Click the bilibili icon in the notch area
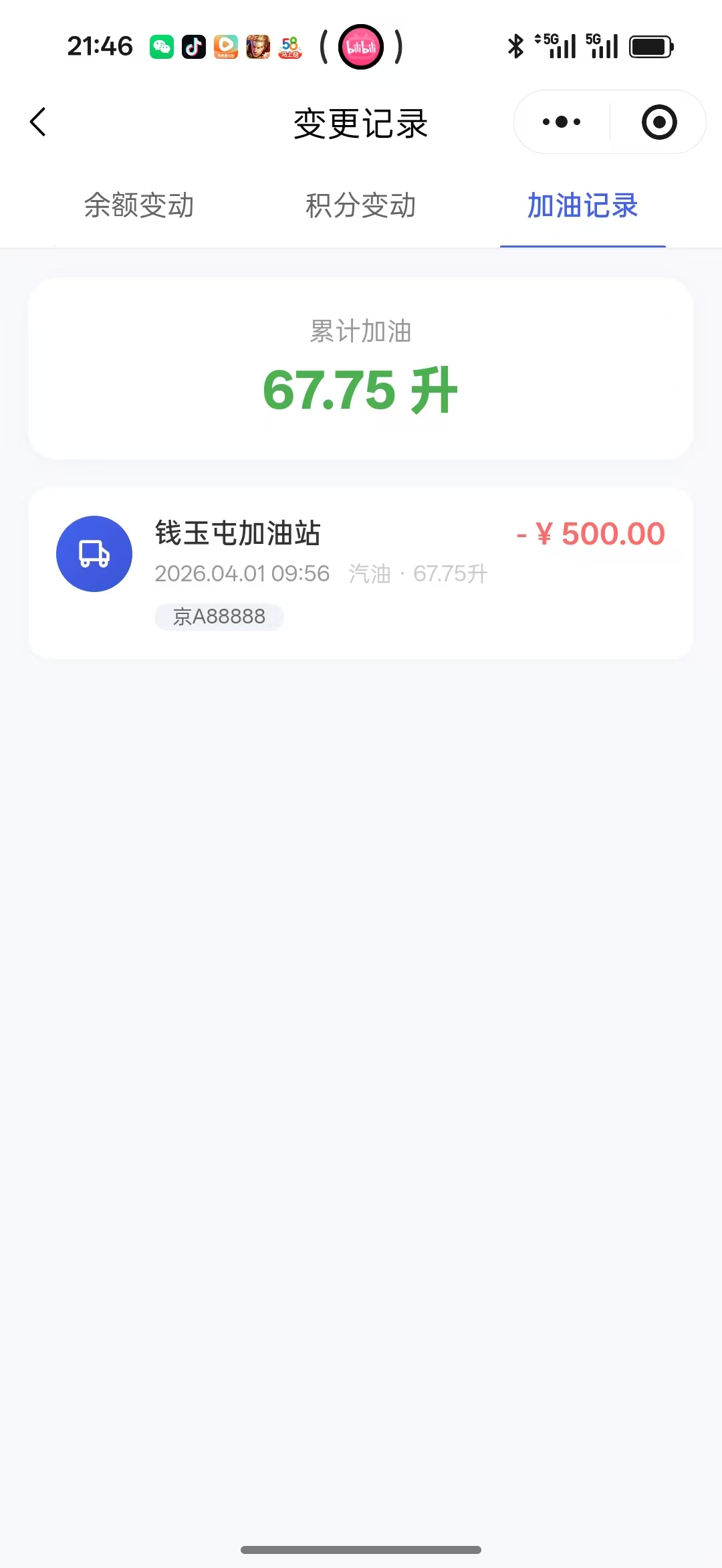 click(x=361, y=47)
